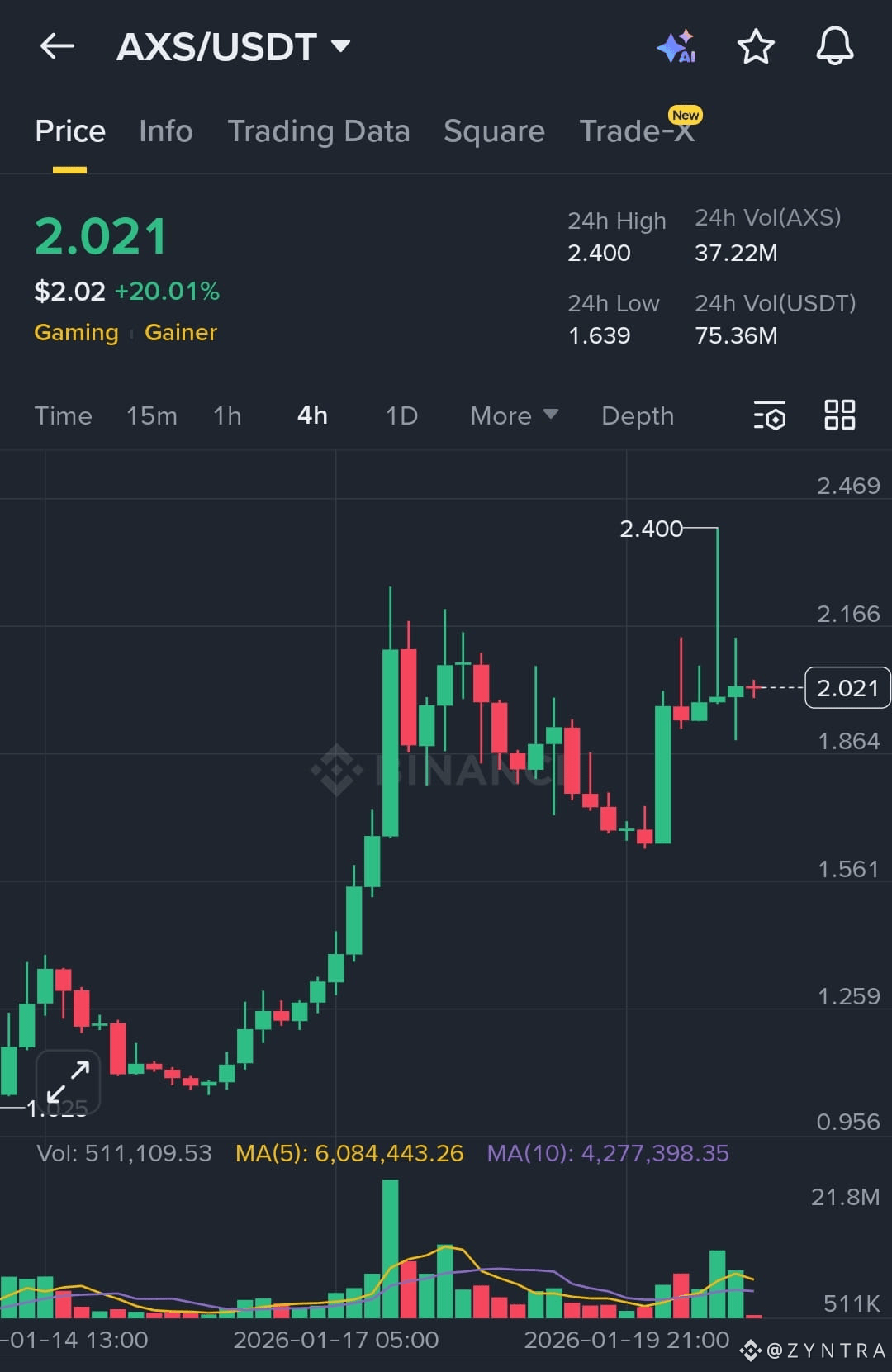892x1372 pixels.
Task: Open the chart indicator settings icon
Action: (768, 415)
